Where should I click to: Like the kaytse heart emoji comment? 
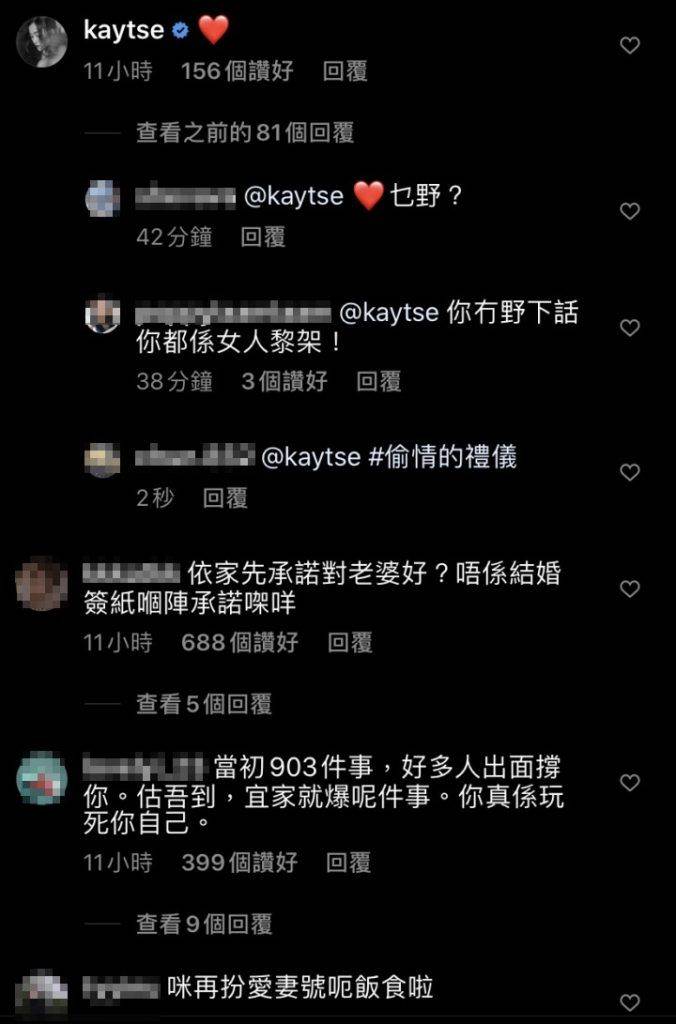[x=629, y=46]
